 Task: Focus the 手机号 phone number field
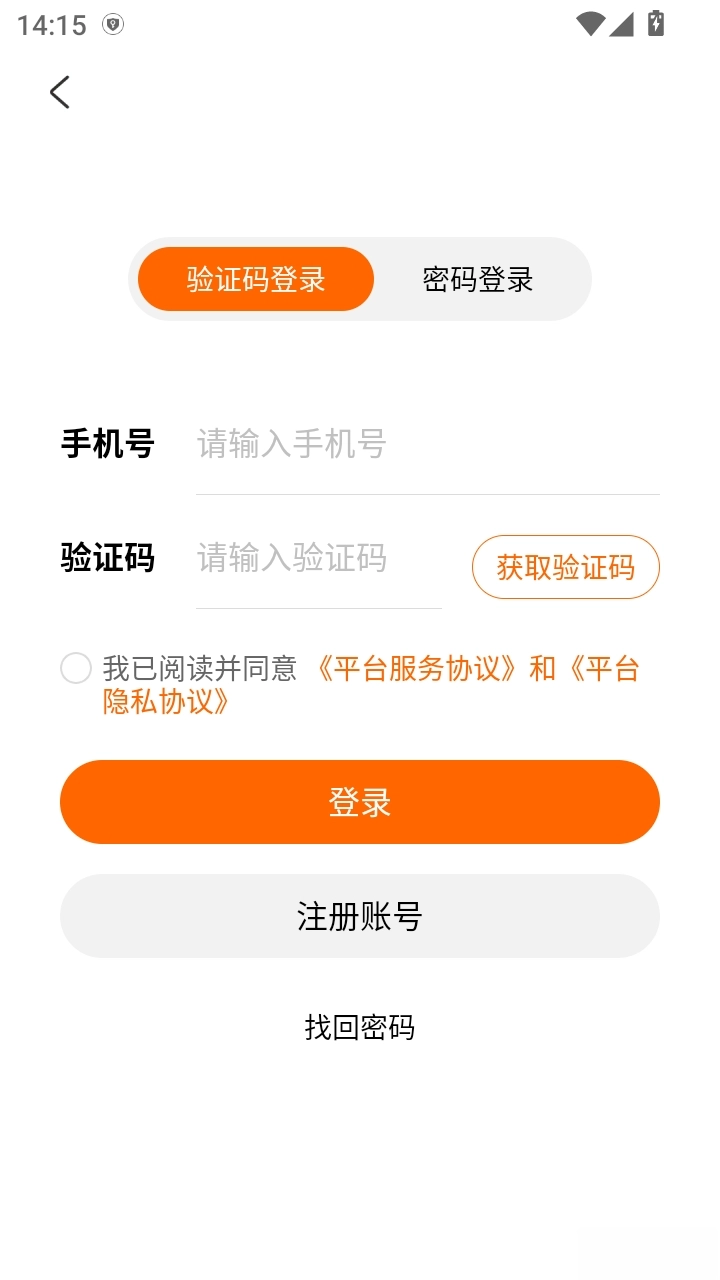(427, 444)
